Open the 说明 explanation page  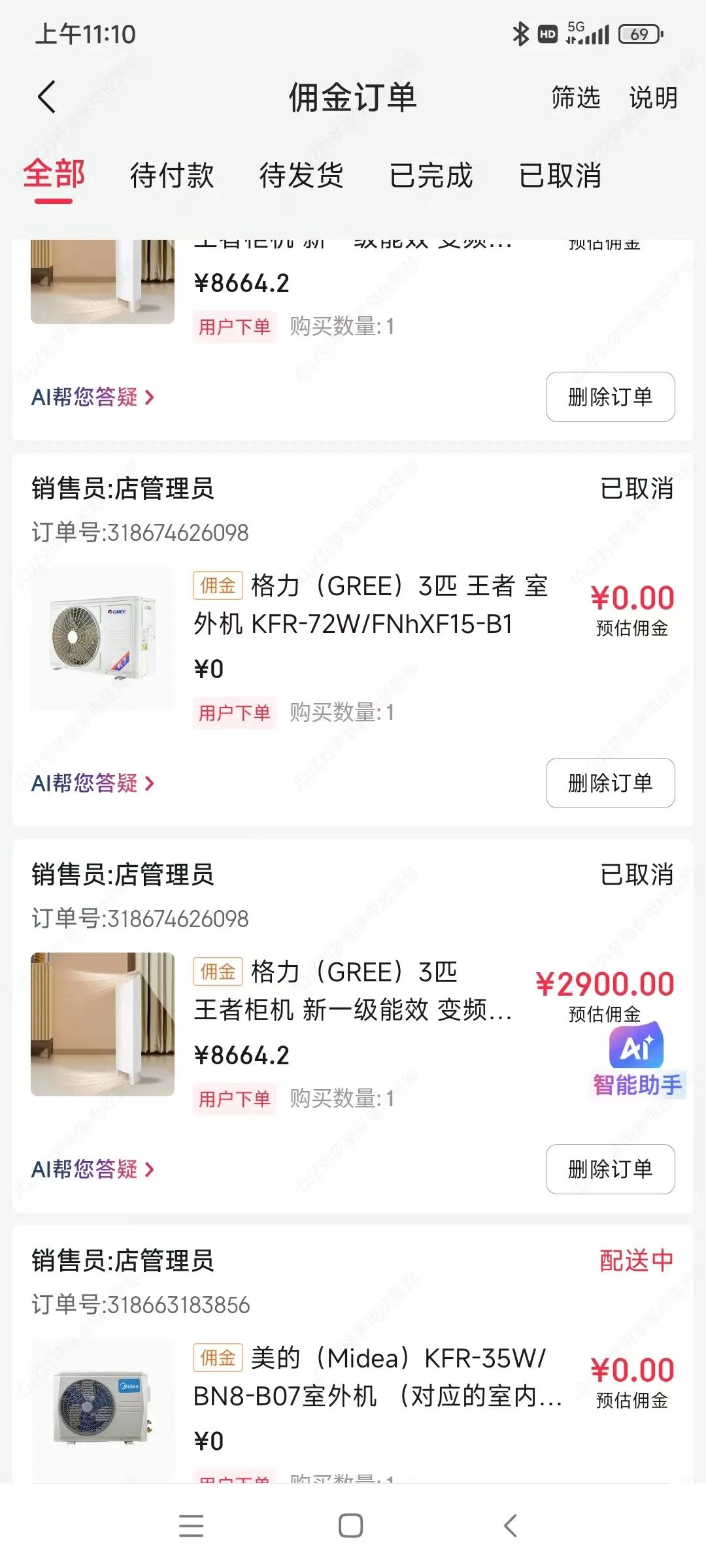pyautogui.click(x=652, y=97)
